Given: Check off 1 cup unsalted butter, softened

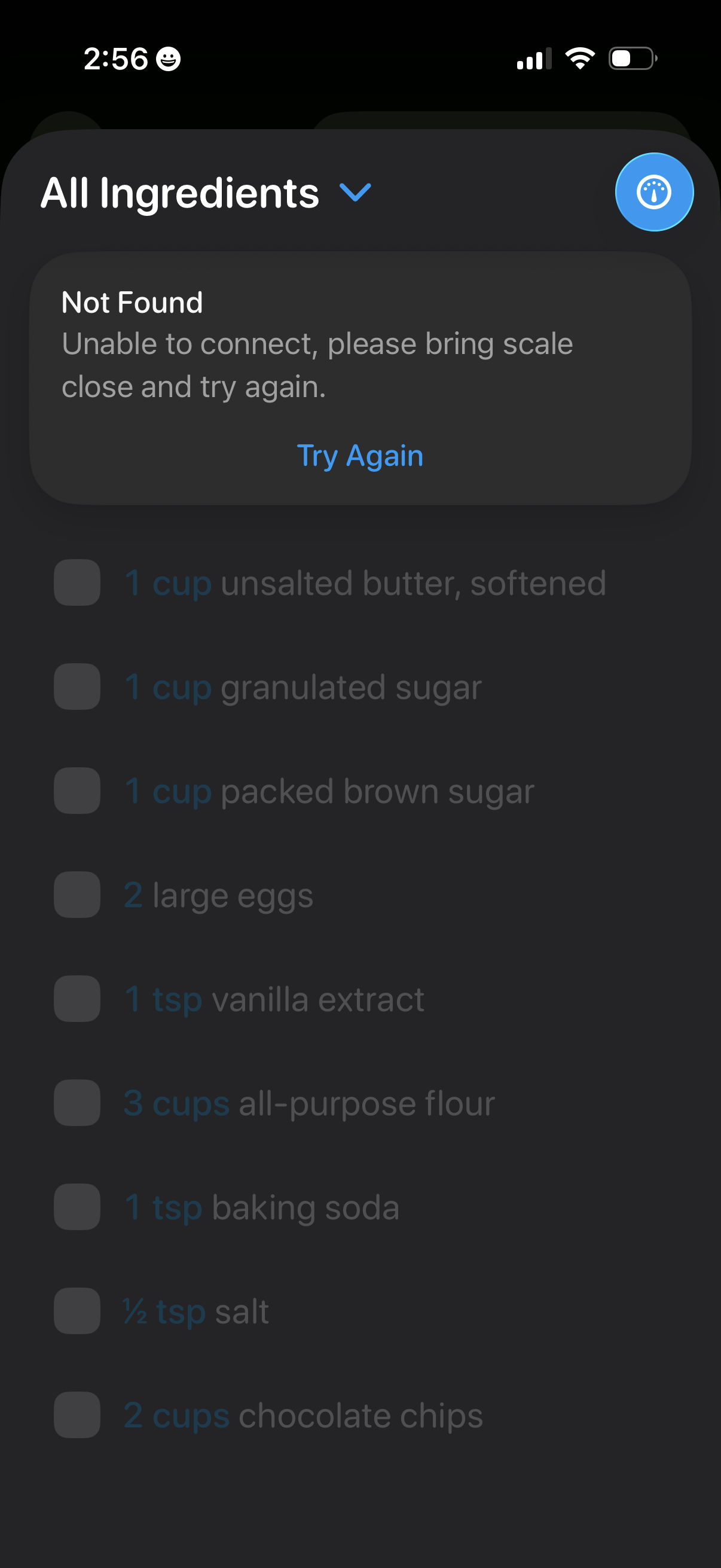Looking at the screenshot, I should pos(77,582).
